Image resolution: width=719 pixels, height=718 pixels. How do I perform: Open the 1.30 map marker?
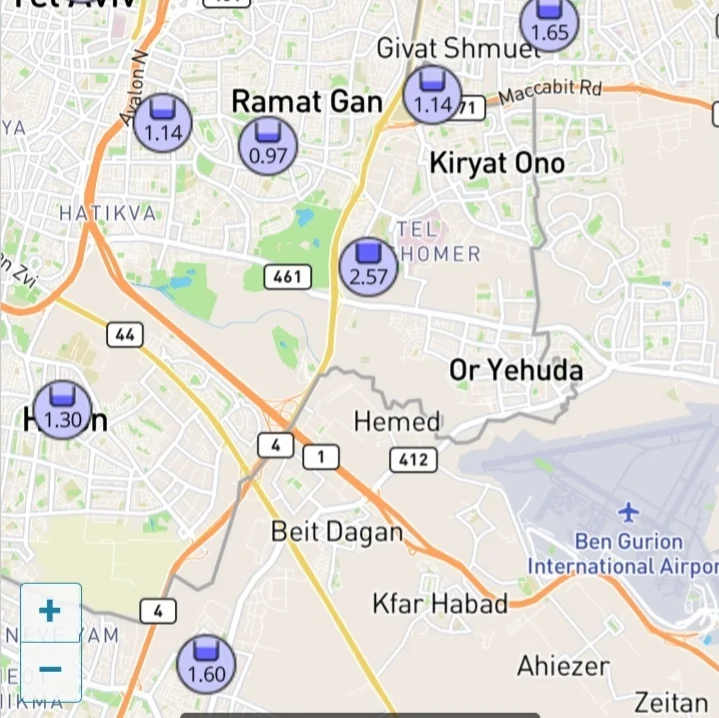pos(63,411)
